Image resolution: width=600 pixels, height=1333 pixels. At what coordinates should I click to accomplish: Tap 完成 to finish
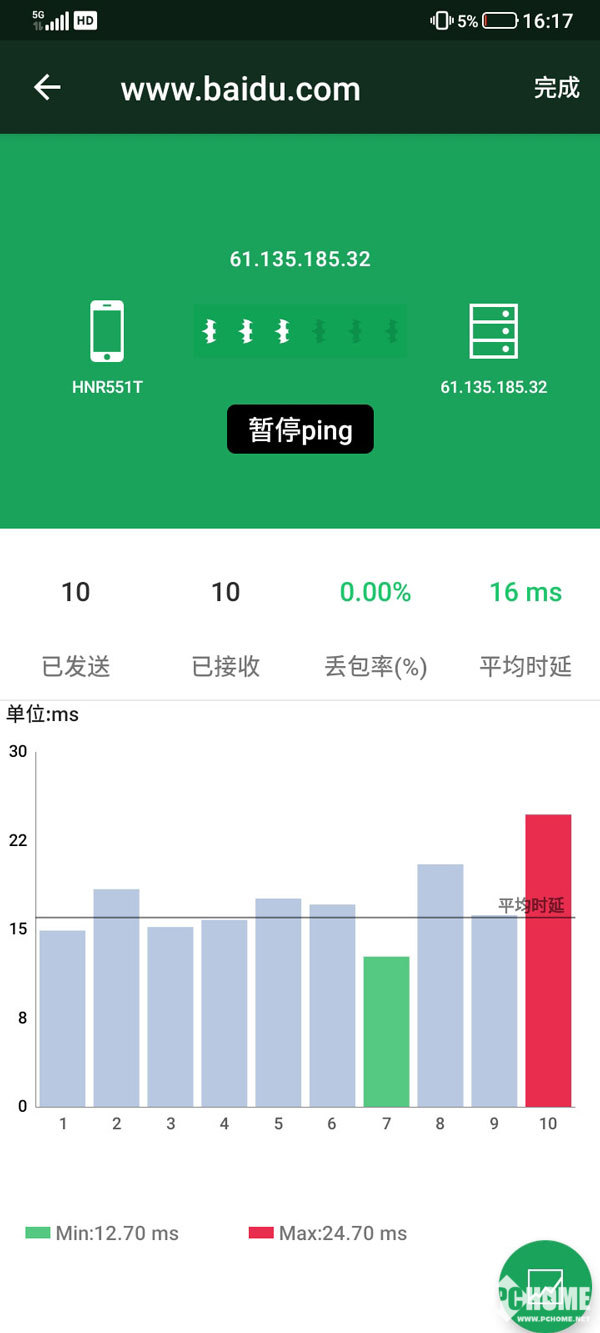click(556, 88)
